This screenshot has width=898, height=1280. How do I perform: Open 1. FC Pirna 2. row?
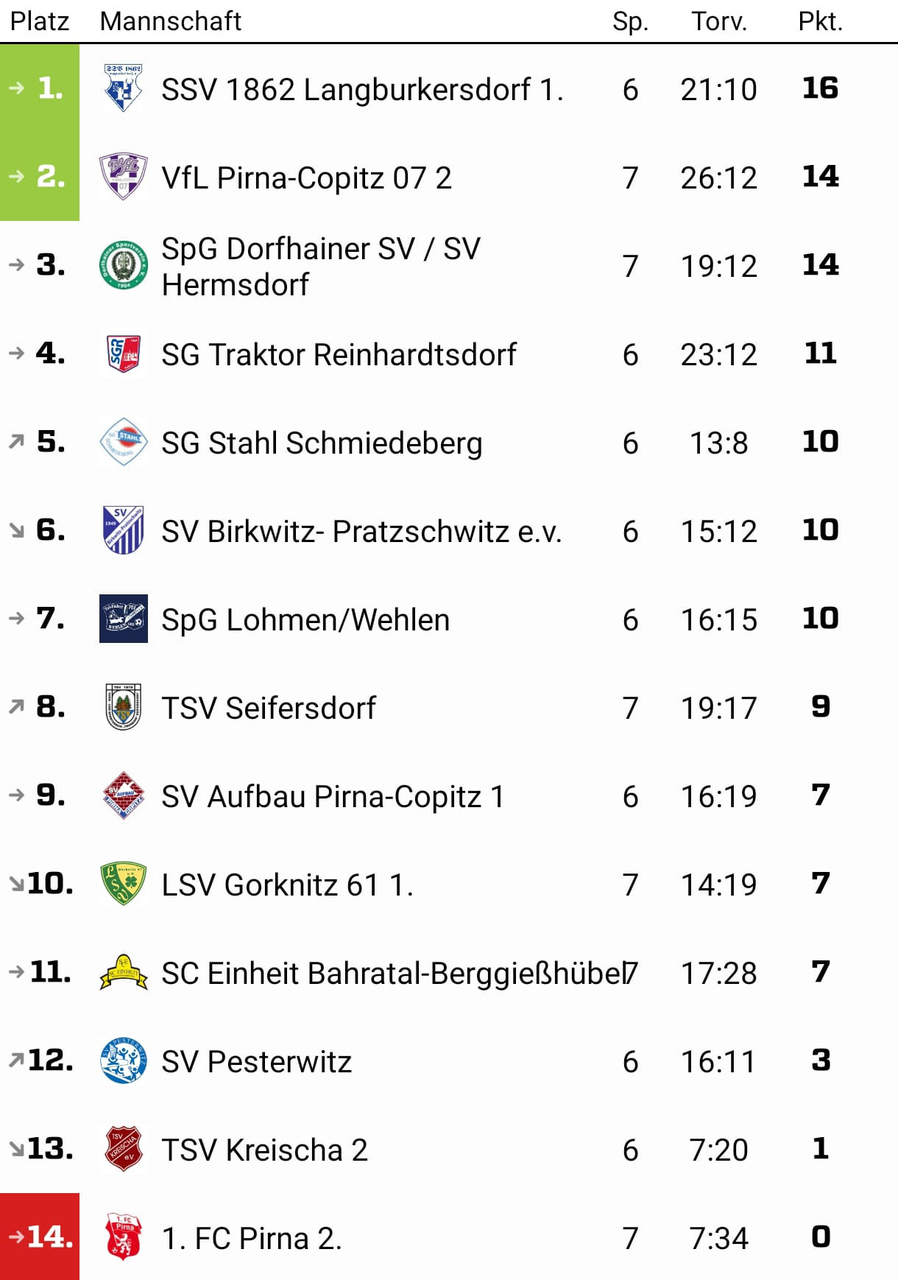click(x=252, y=1238)
